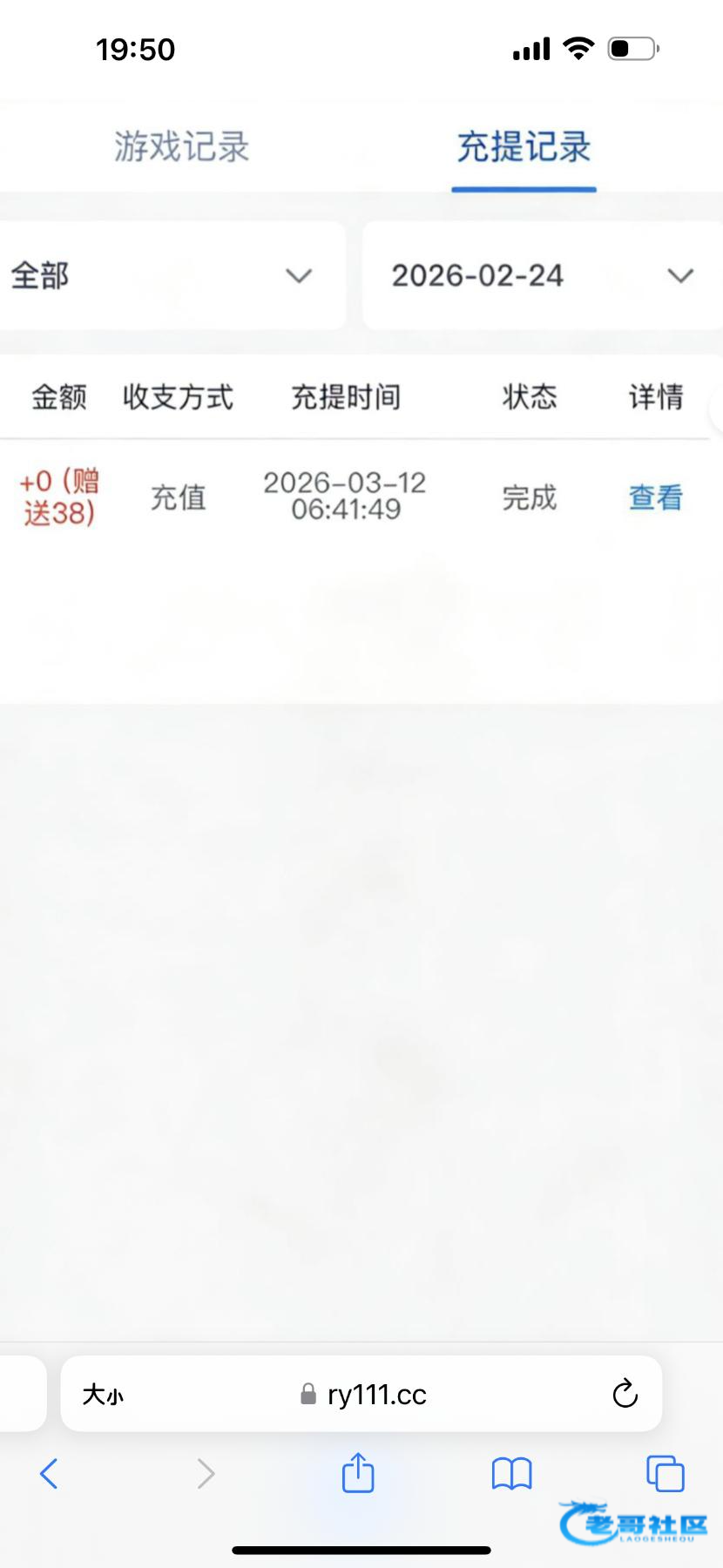Select the 充提记录 tab
The image size is (723, 1568).
pyautogui.click(x=524, y=146)
